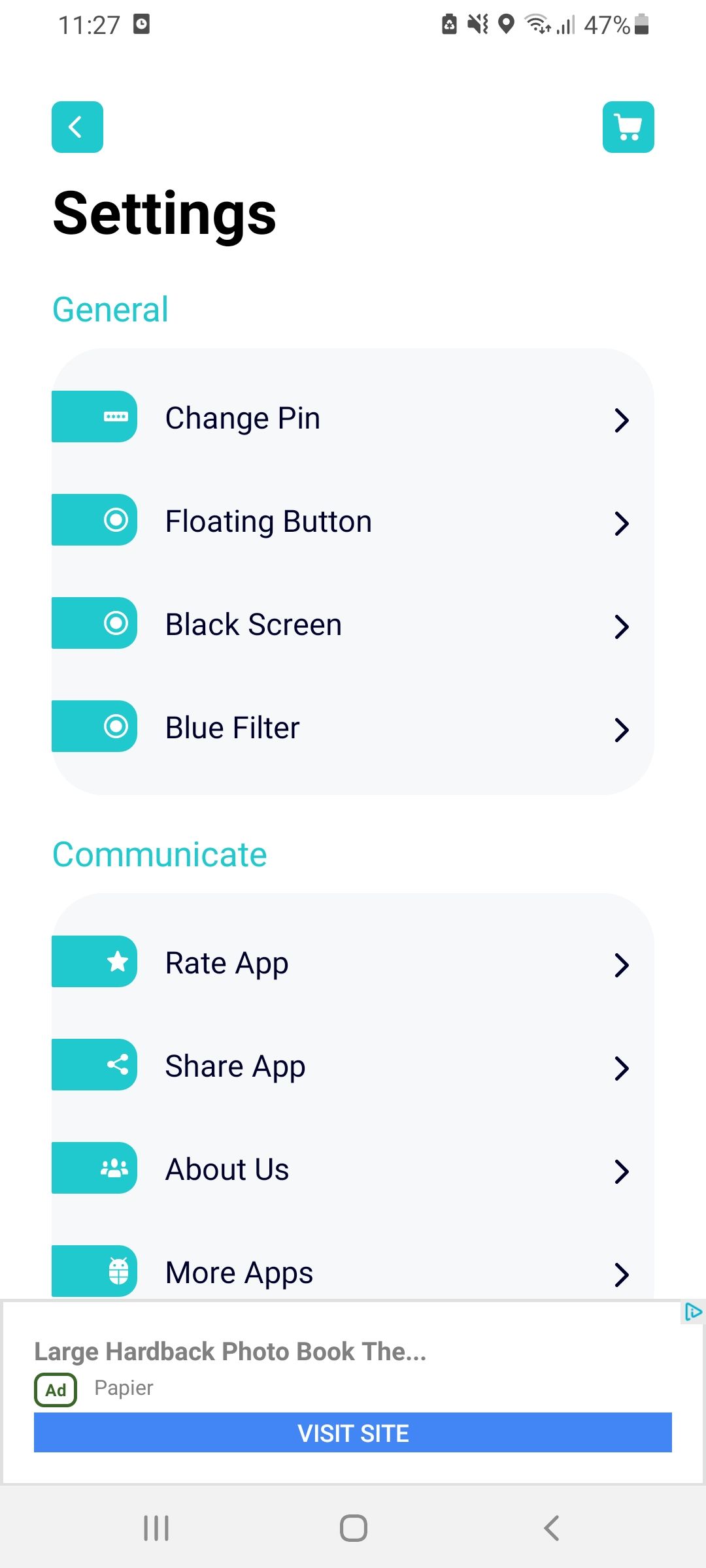Open the AdChoices info icon
Image resolution: width=706 pixels, height=1568 pixels.
tap(692, 1312)
